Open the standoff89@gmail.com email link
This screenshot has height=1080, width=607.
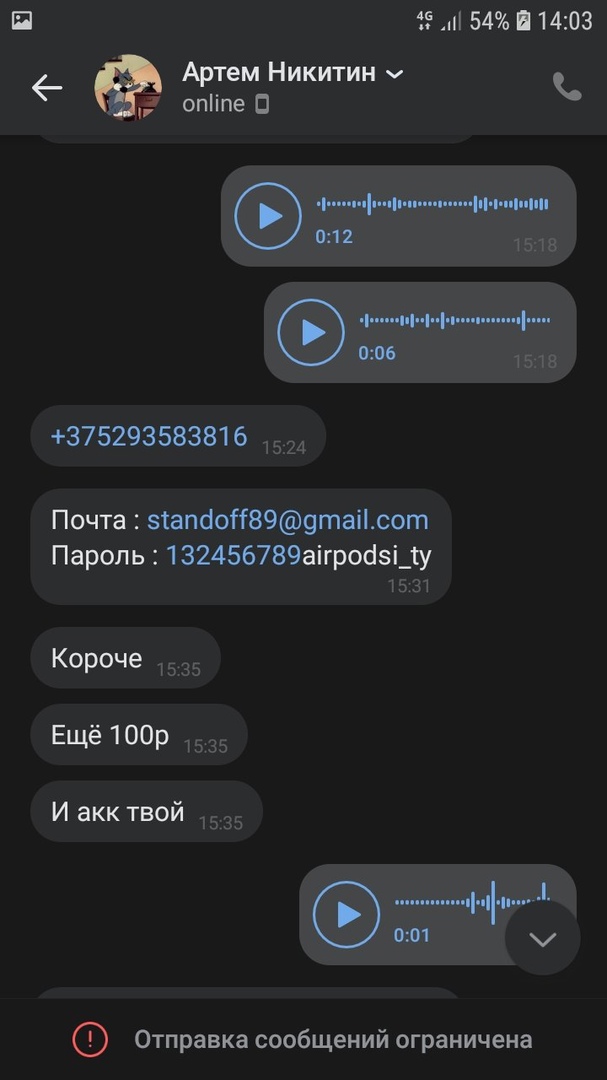[x=287, y=520]
